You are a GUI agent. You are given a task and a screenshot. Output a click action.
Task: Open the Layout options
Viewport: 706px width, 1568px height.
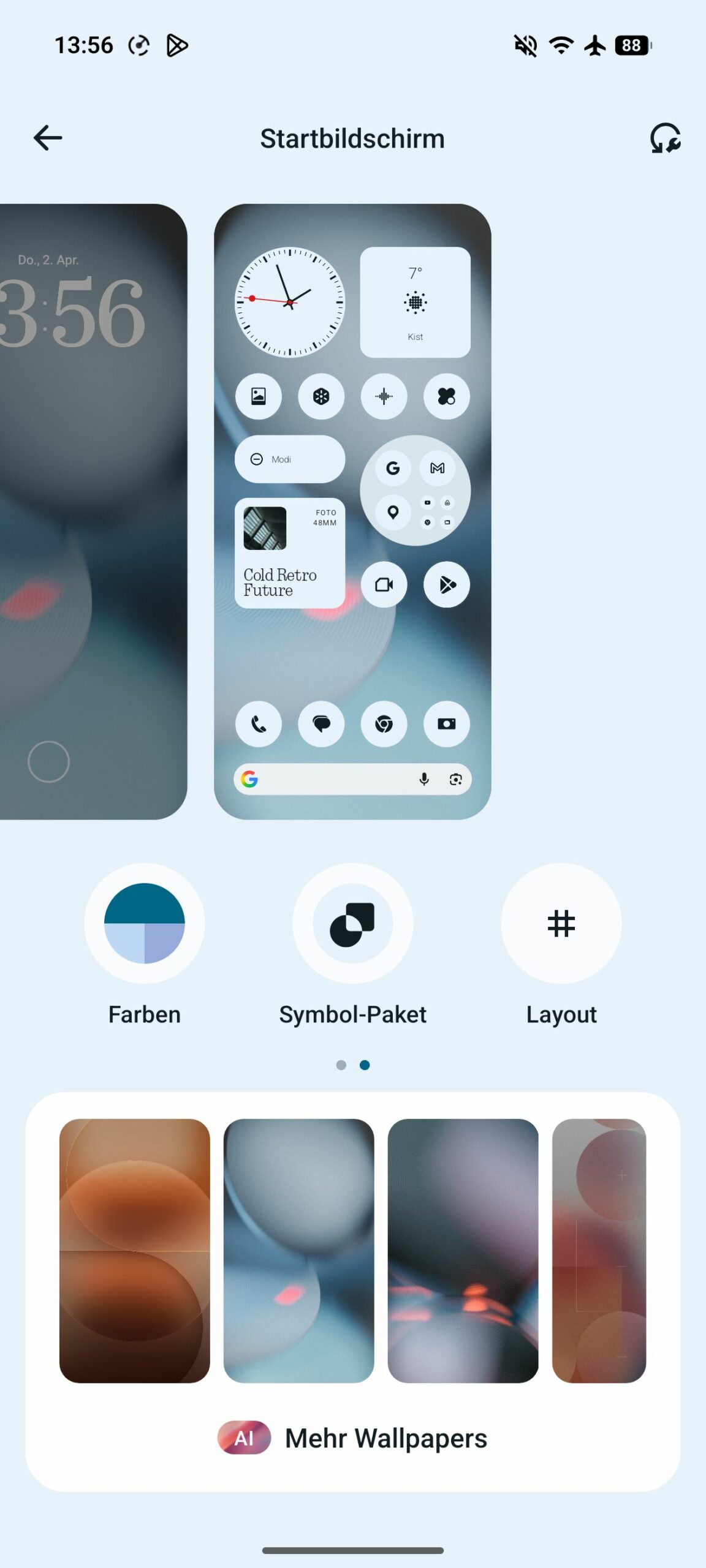pyautogui.click(x=561, y=924)
